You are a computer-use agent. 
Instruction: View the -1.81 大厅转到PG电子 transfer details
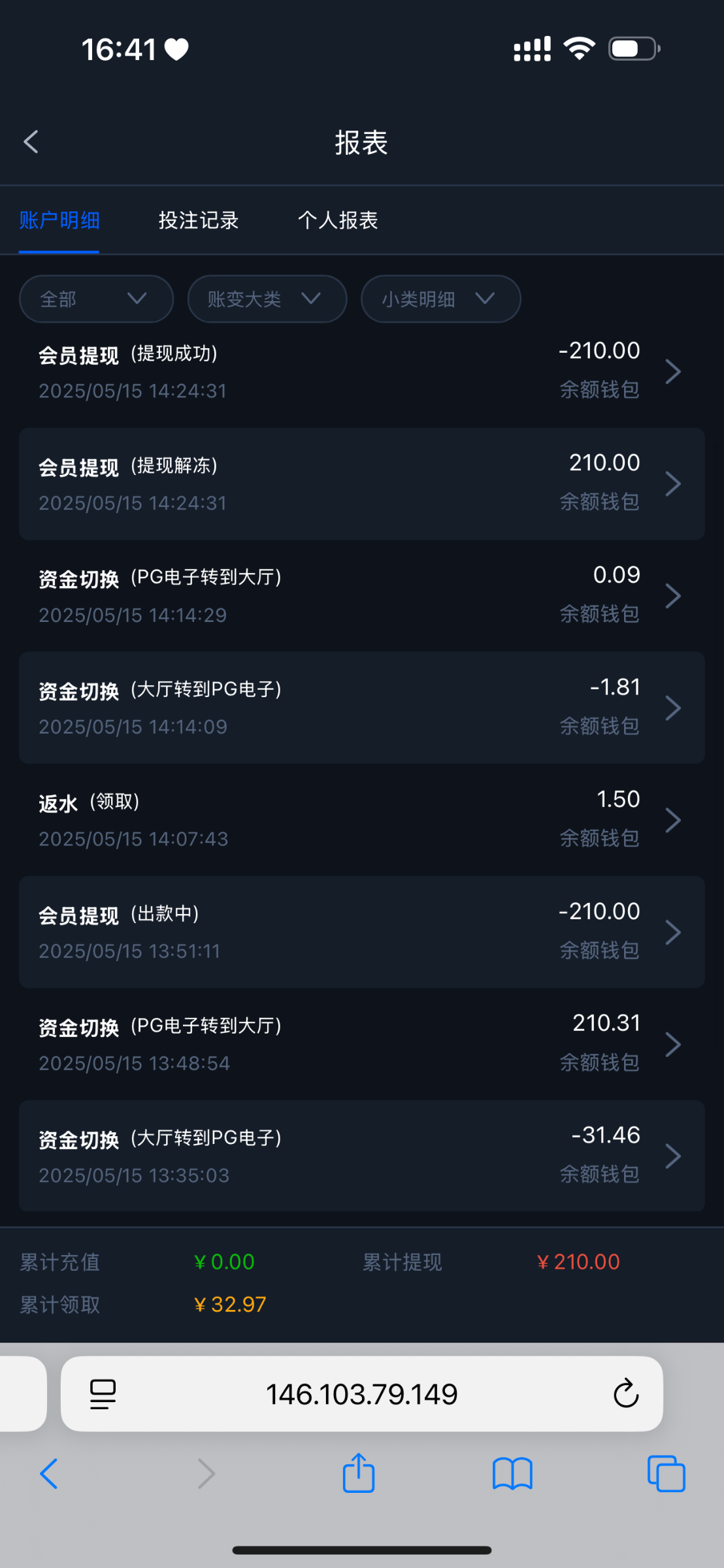362,708
